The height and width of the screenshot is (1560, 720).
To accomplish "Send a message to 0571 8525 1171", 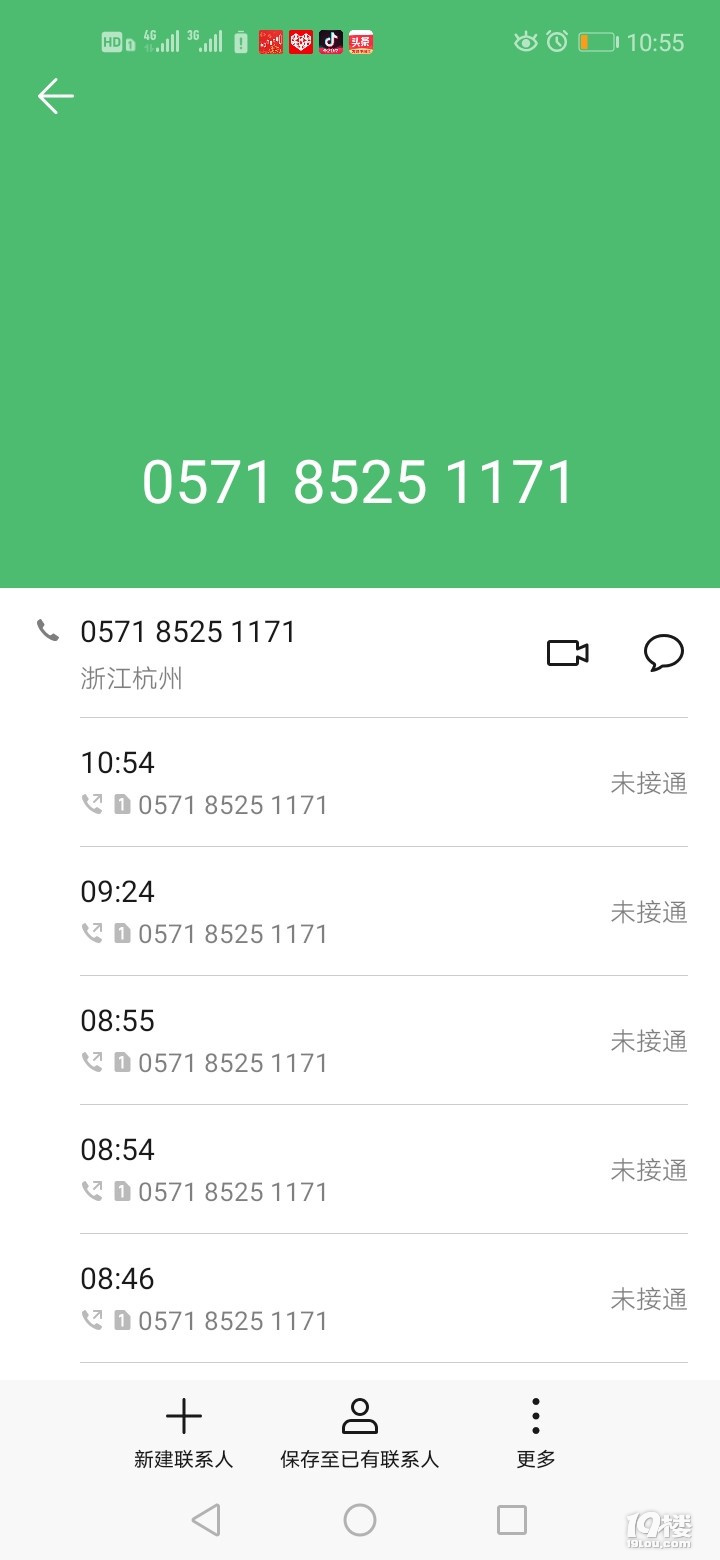I will tap(663, 653).
